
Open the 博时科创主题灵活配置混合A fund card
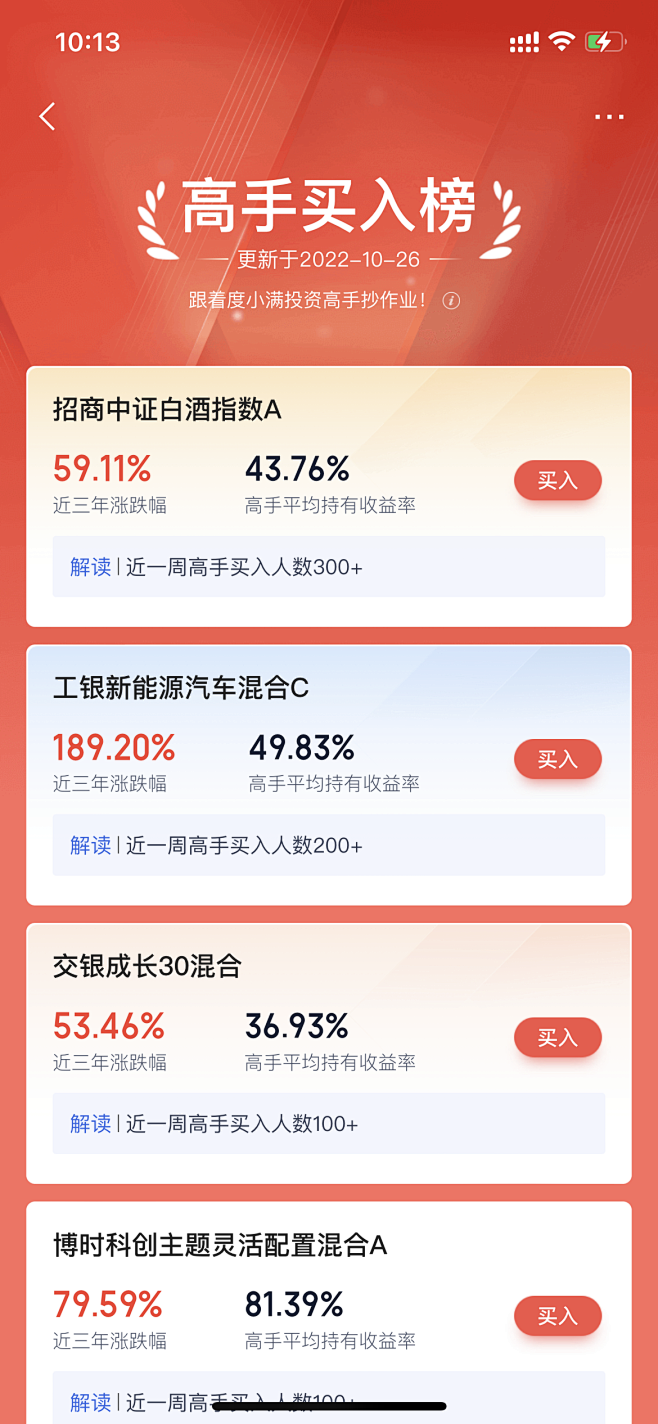click(x=220, y=1245)
